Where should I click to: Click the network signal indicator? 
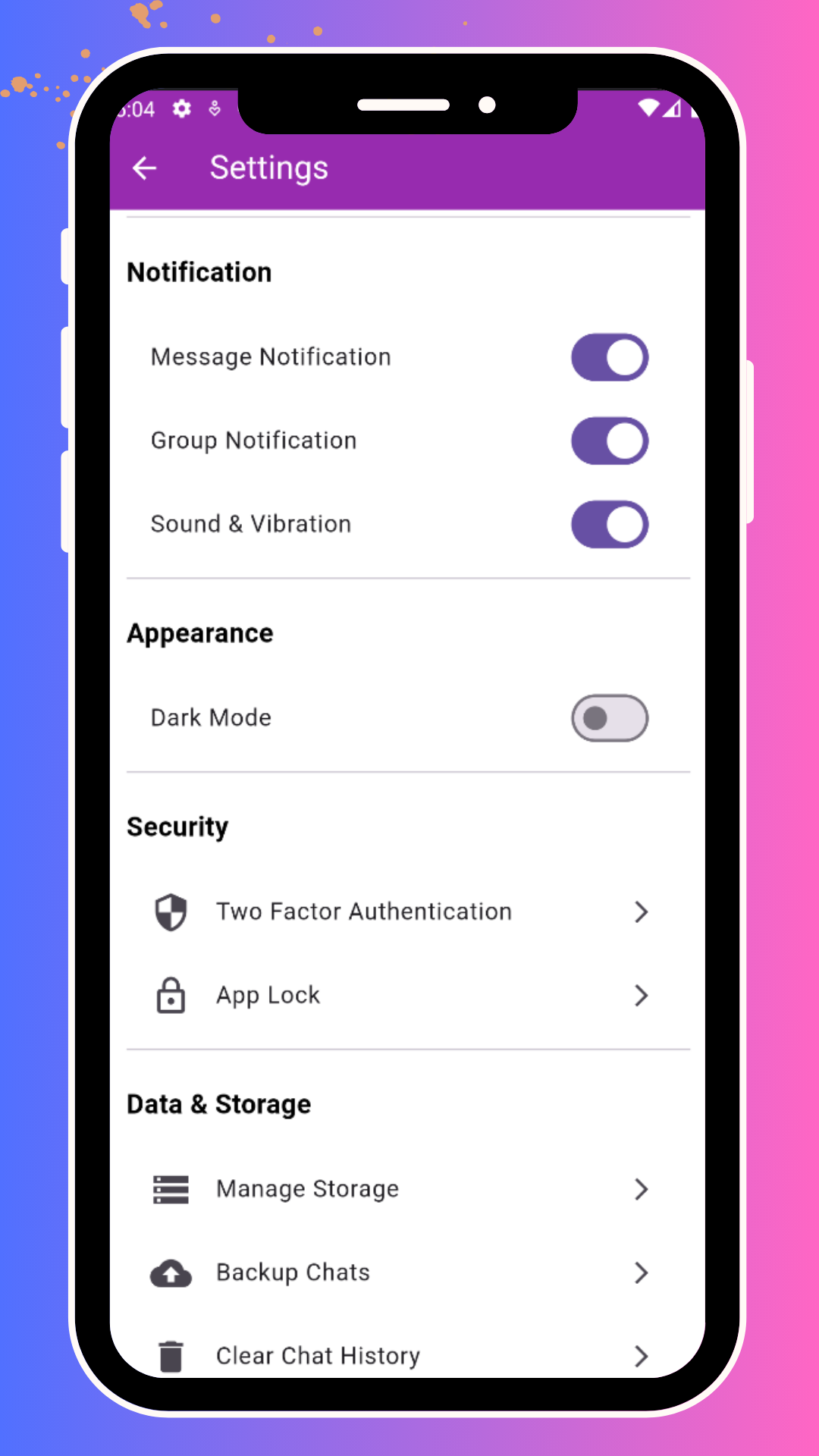pos(673,108)
